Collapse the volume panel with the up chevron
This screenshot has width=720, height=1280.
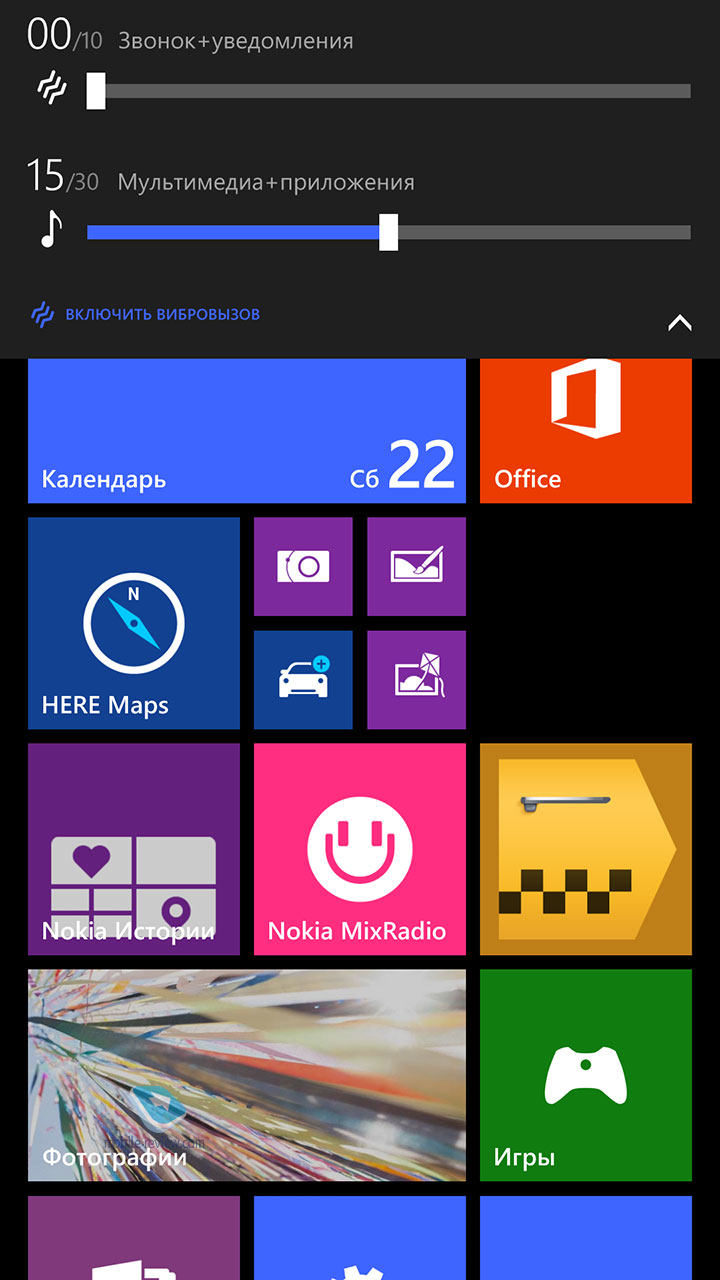[679, 322]
